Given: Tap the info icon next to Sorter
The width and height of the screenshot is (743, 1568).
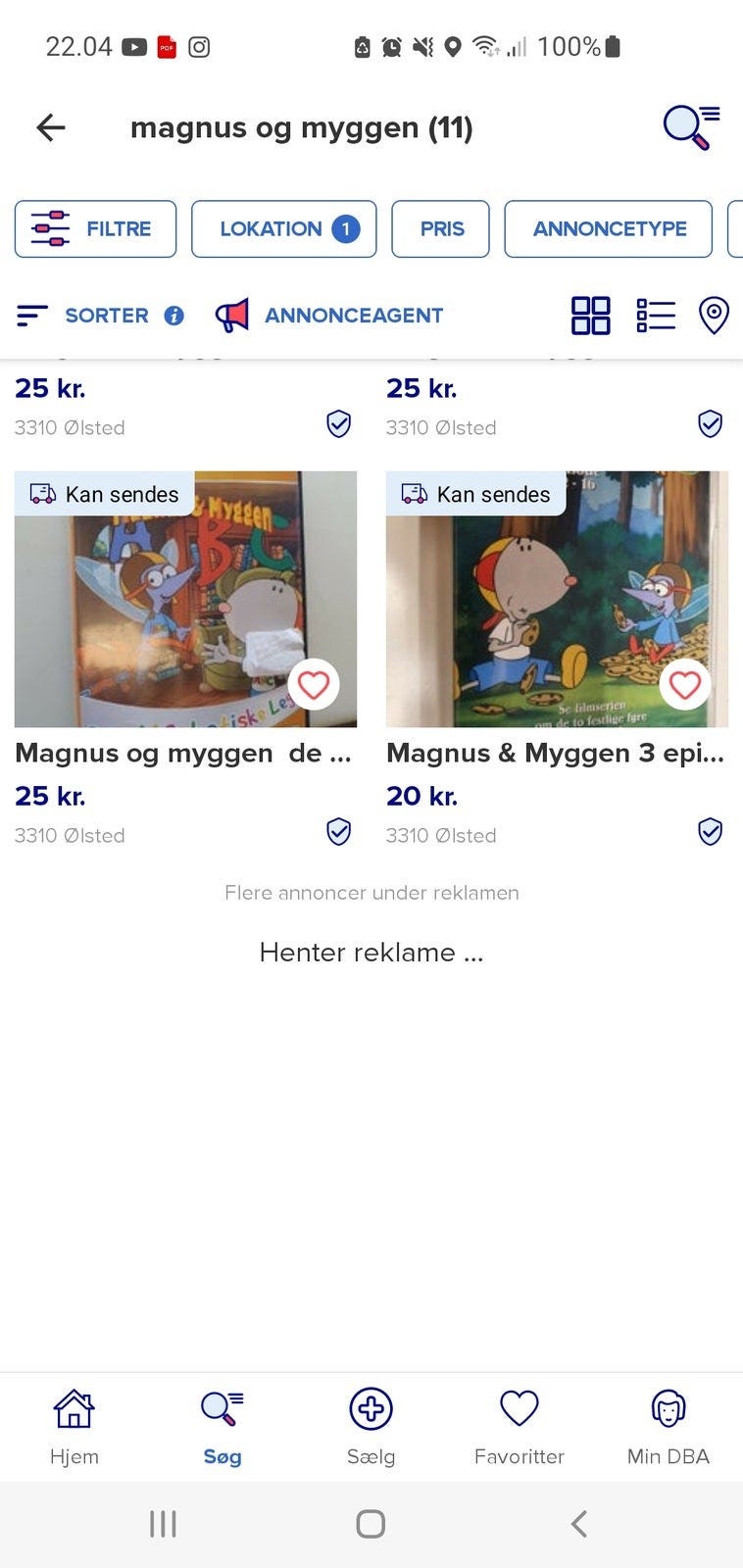Looking at the screenshot, I should tap(174, 315).
